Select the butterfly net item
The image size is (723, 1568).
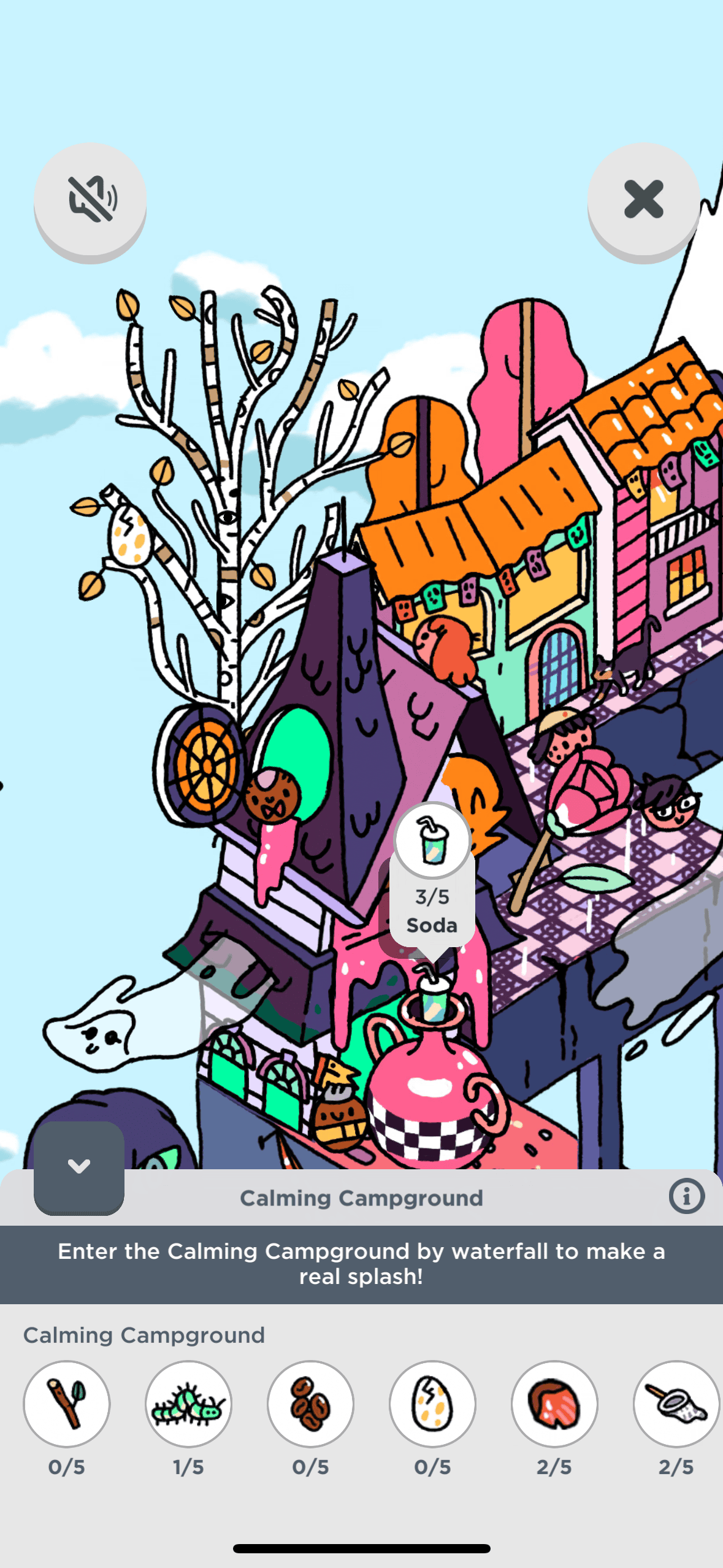(676, 1404)
